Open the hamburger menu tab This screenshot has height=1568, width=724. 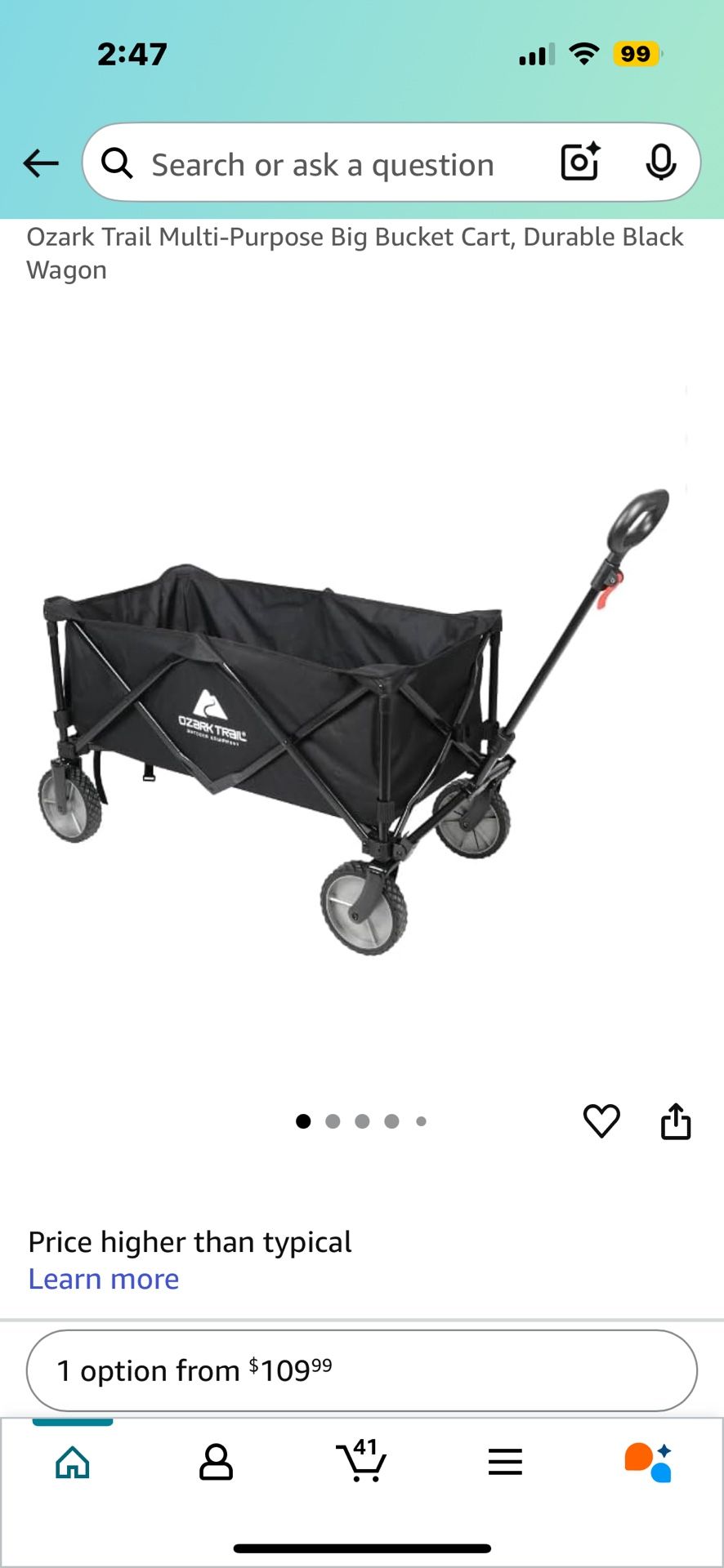[505, 1462]
